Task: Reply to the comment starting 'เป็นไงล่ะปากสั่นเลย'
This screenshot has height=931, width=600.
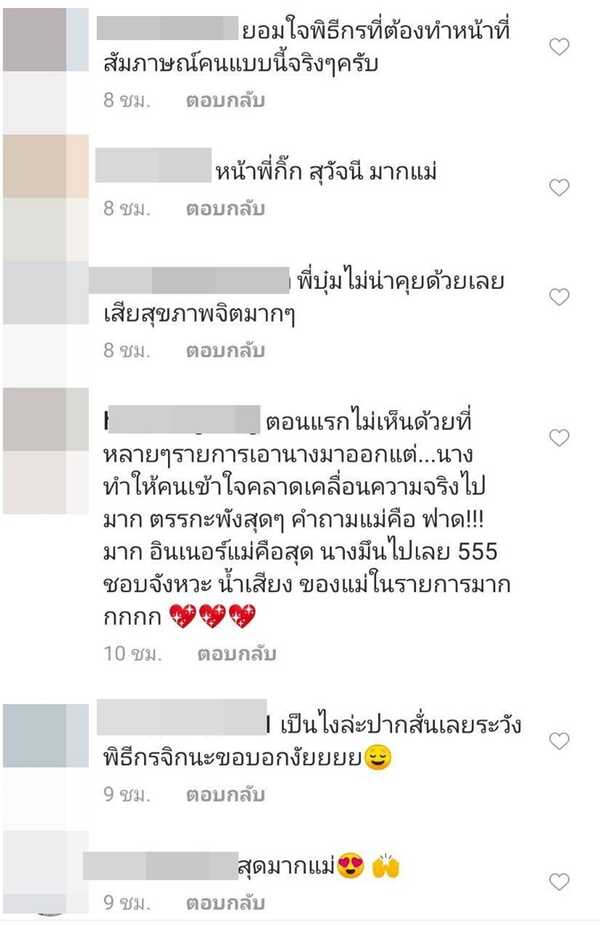Action: tap(225, 795)
